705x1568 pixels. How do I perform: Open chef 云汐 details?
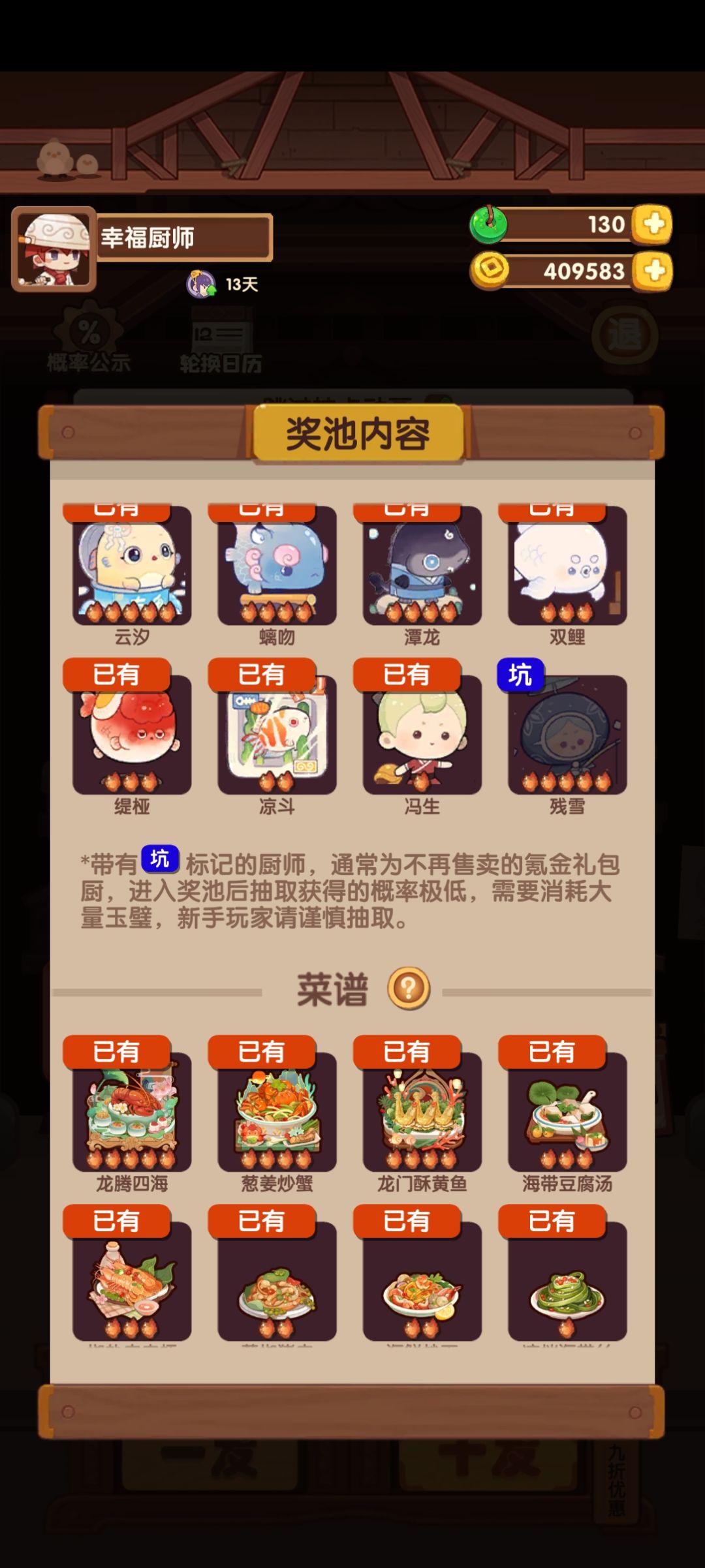tap(132, 565)
